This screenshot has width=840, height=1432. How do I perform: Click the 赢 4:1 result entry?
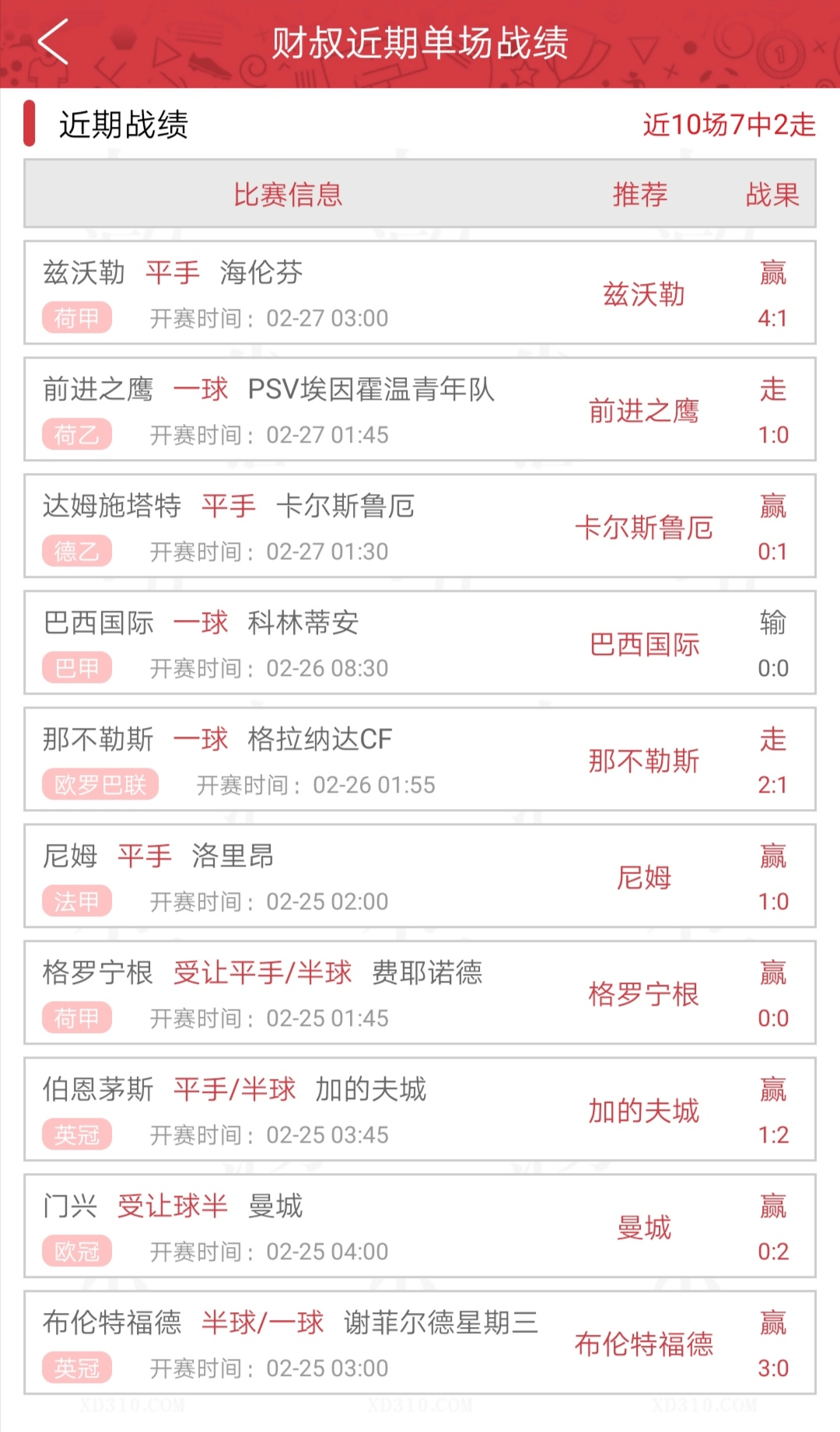(774, 293)
